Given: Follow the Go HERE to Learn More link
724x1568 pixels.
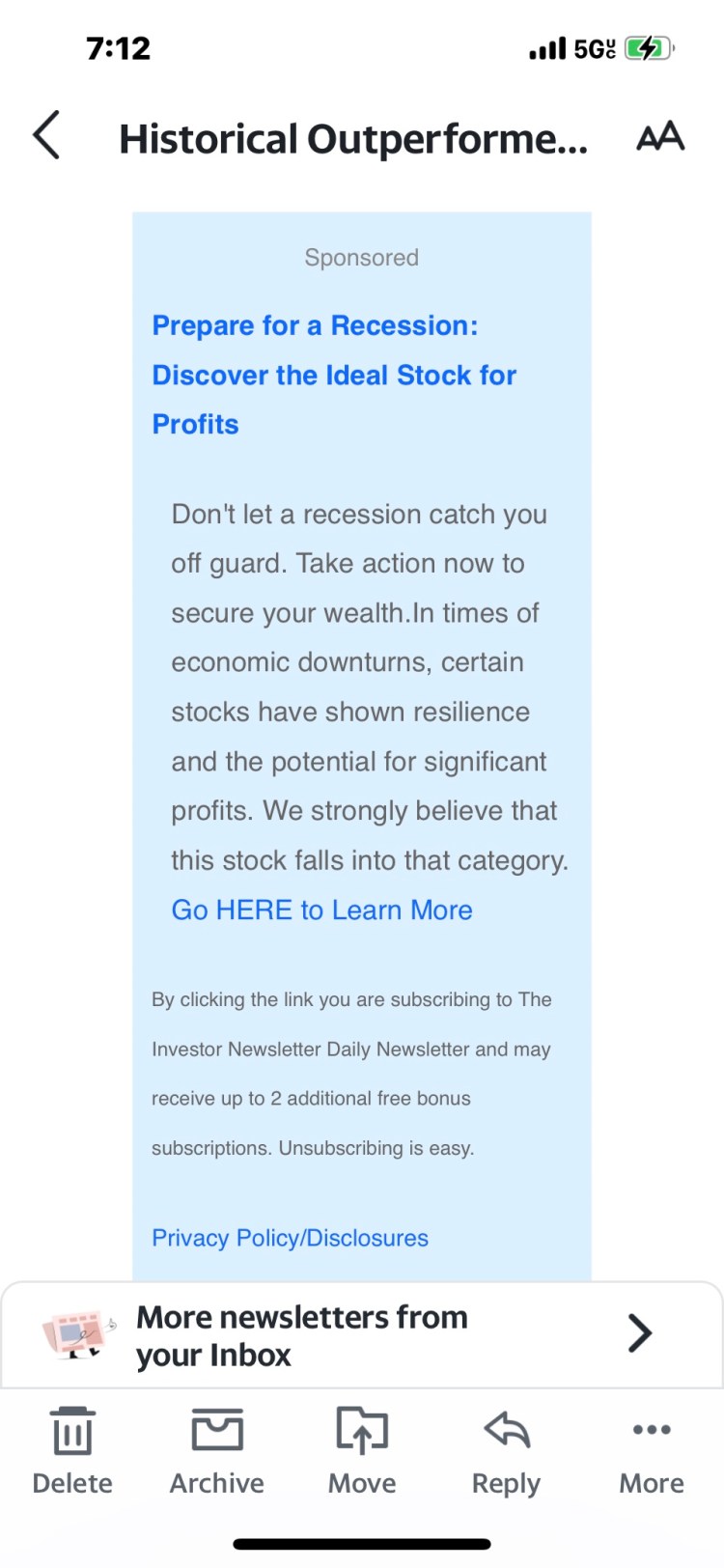Looking at the screenshot, I should coord(321,910).
